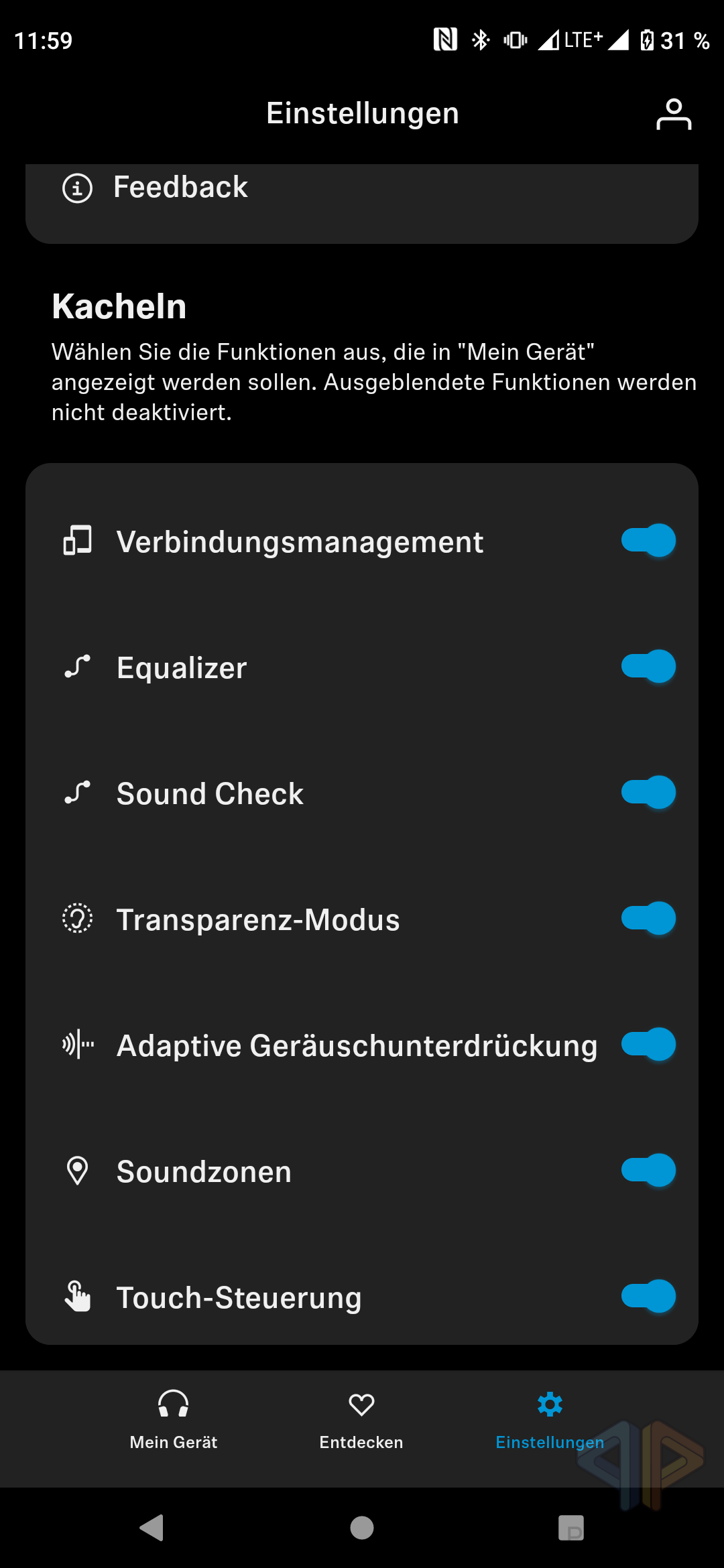Viewport: 724px width, 1568px height.
Task: Switch off Adaptive Geräuschunterdrückung tile
Action: coord(648,1044)
